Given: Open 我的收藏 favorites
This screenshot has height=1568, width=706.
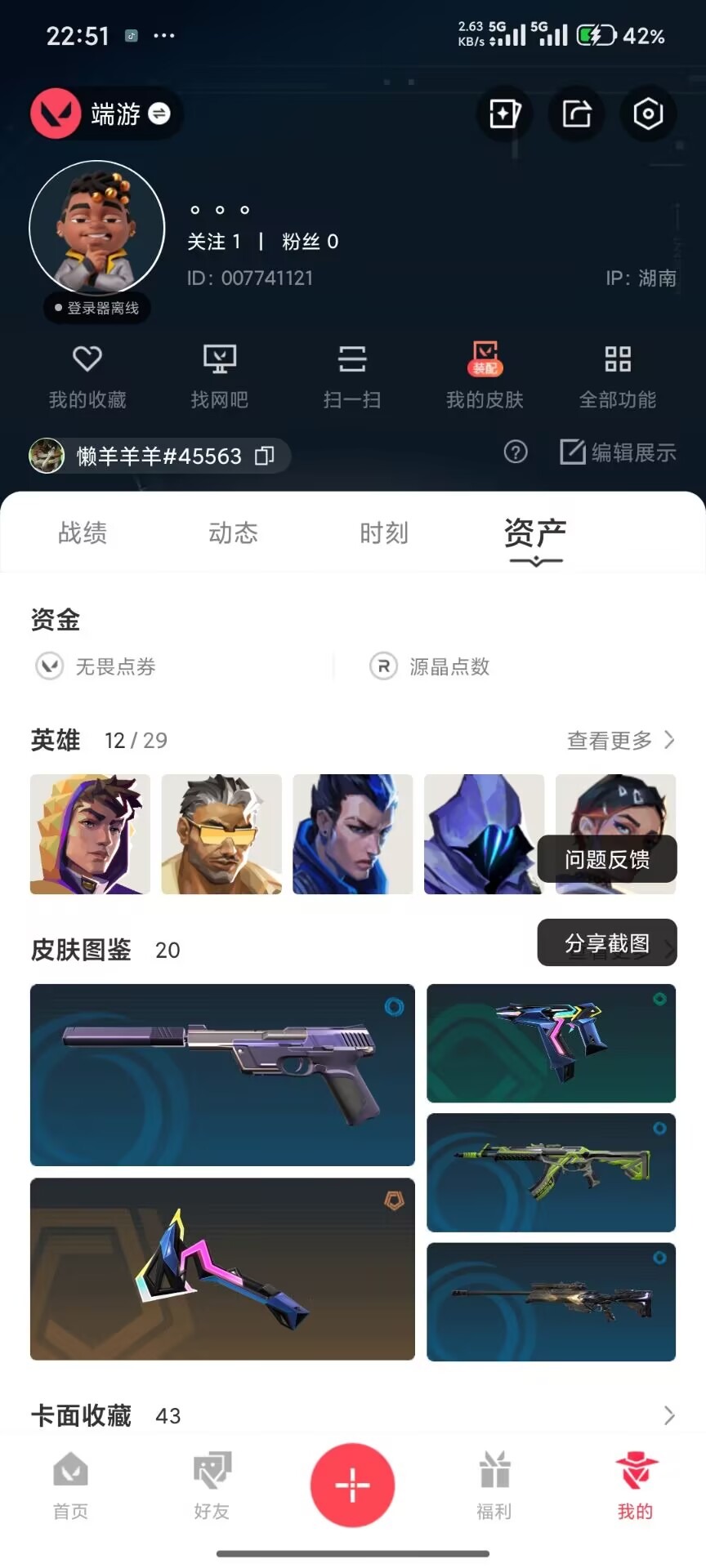Looking at the screenshot, I should pos(87,376).
